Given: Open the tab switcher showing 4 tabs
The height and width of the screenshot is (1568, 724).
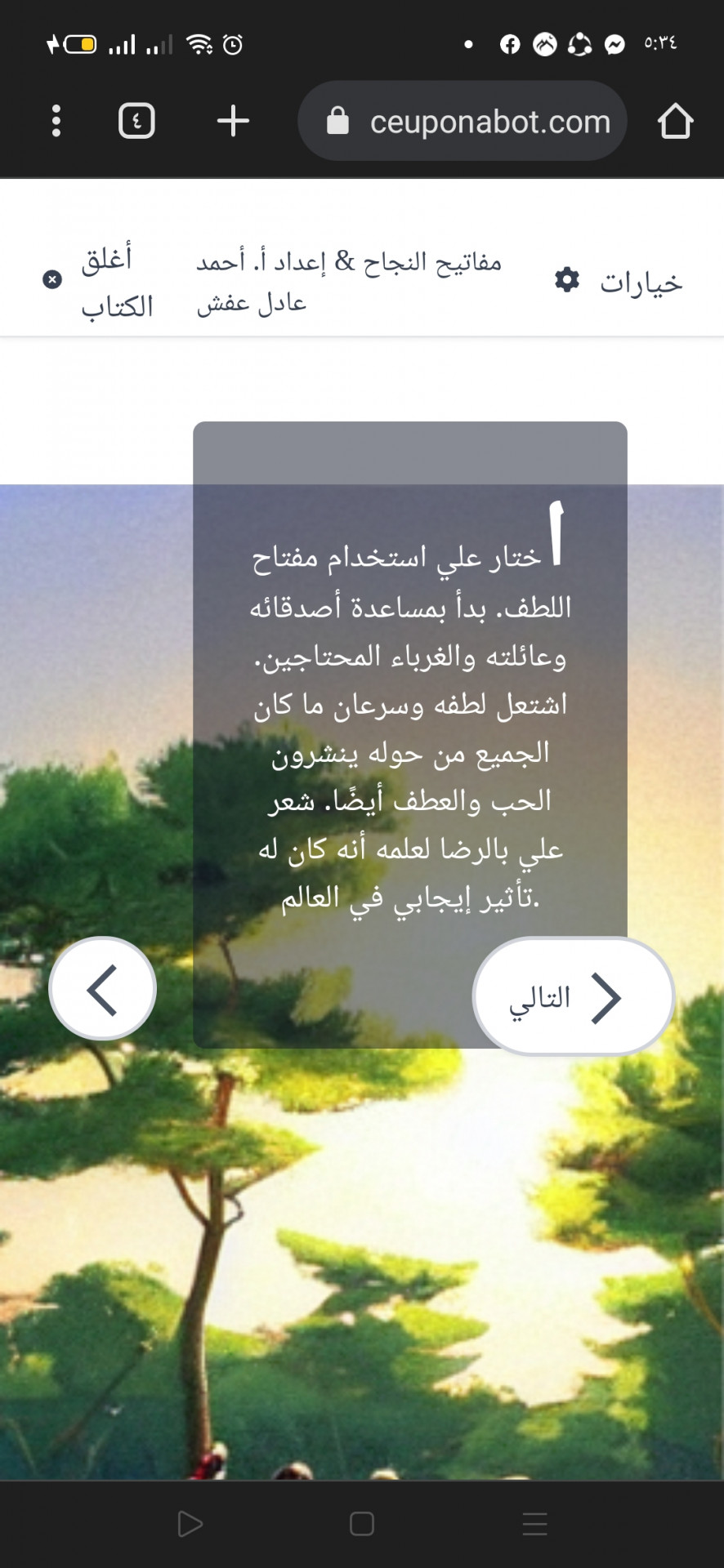Looking at the screenshot, I should click(x=136, y=121).
